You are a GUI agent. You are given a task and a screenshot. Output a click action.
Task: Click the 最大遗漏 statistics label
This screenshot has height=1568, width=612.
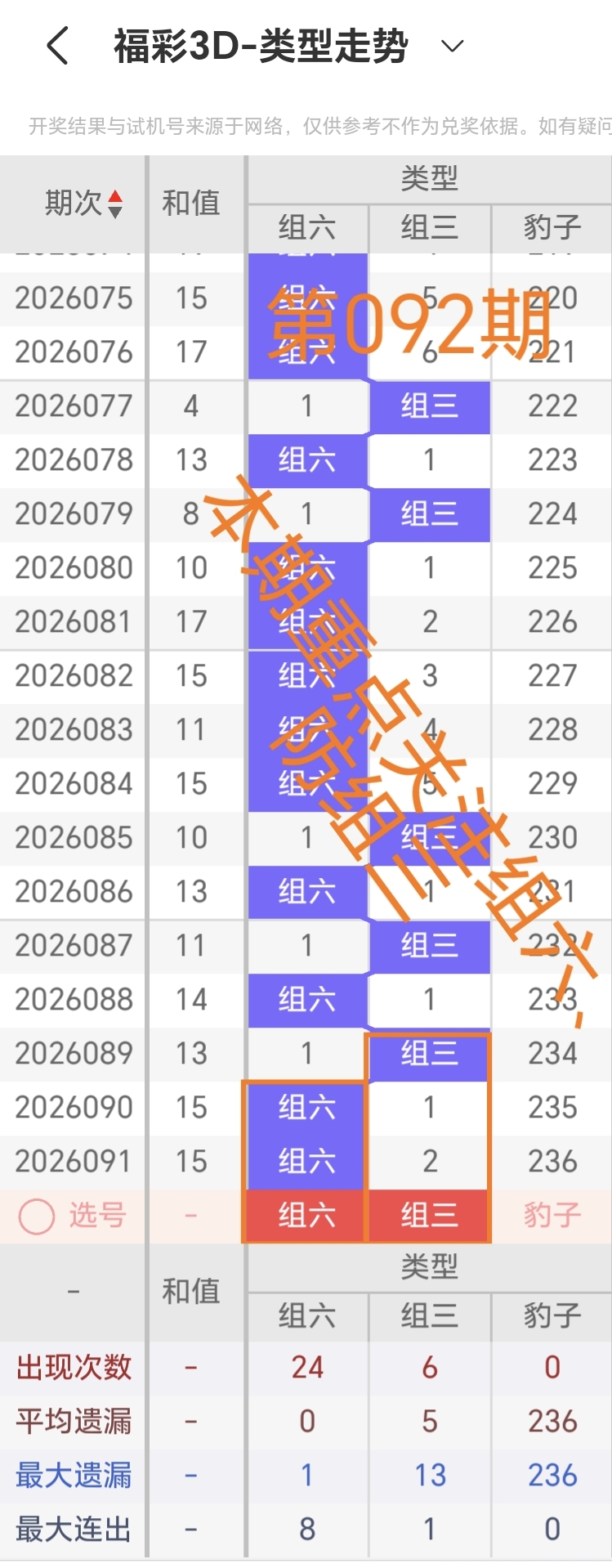point(72,1476)
